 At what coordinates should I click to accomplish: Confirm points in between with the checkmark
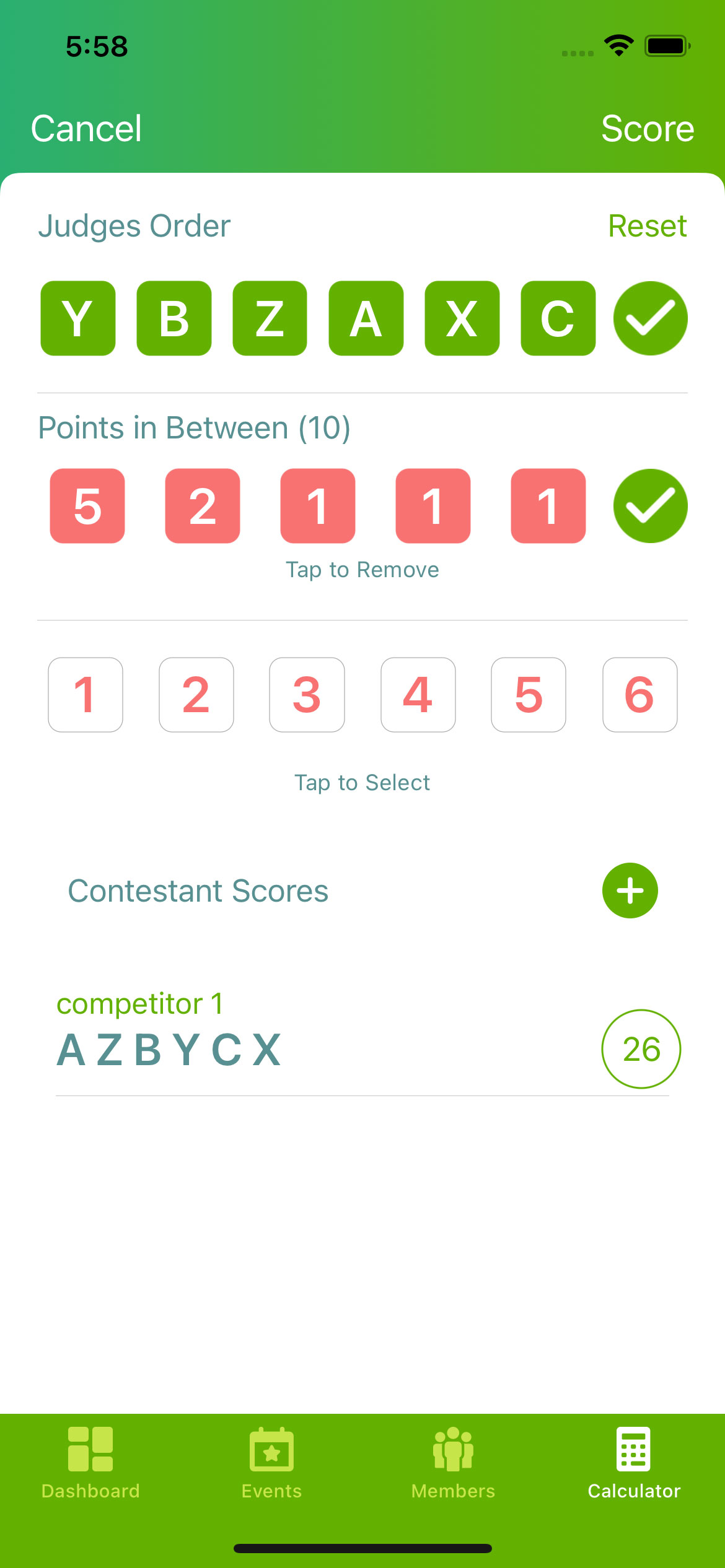click(650, 506)
